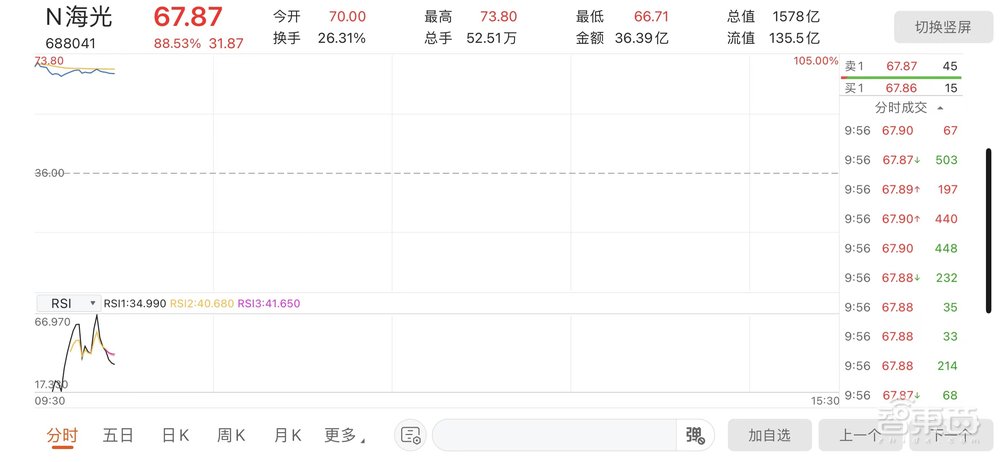This screenshot has width=1000, height=462.
Task: View the 月K chart tab
Action: (x=287, y=435)
